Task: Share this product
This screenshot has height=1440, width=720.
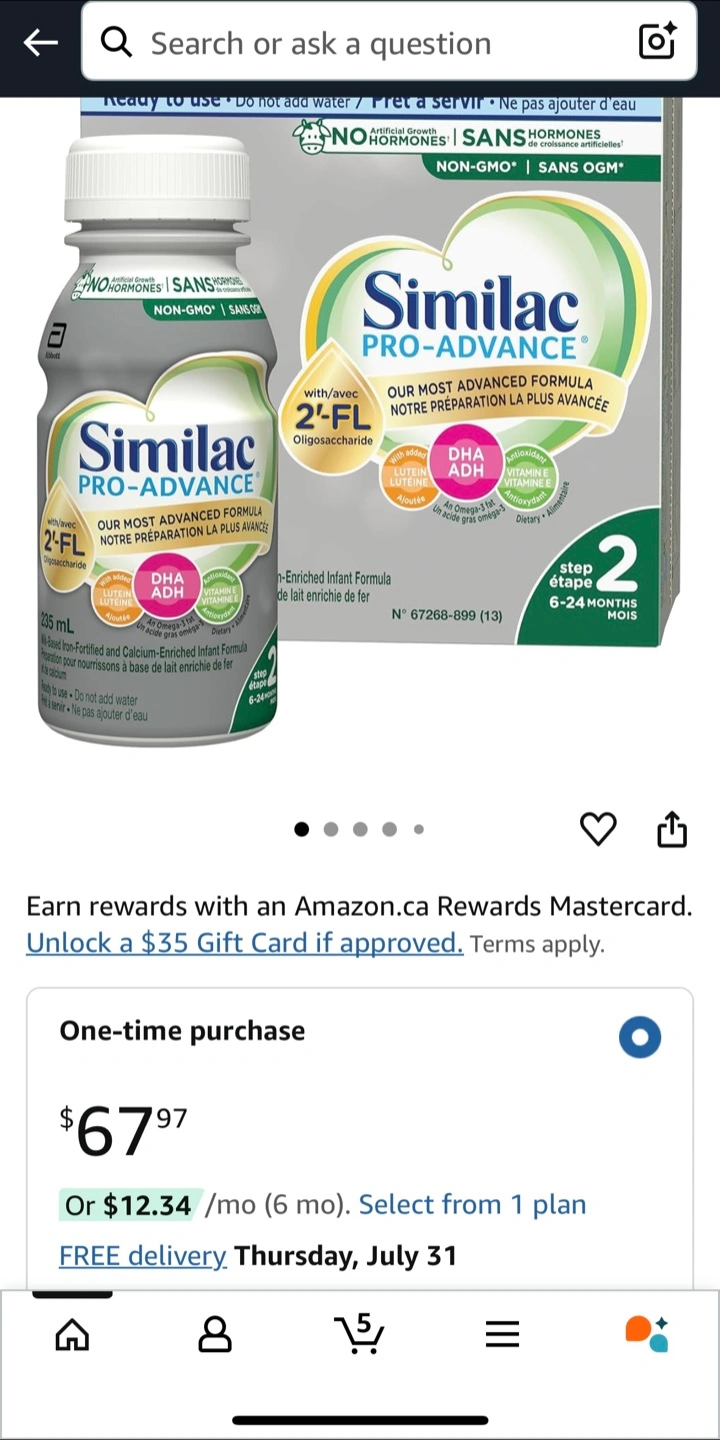Action: (672, 828)
